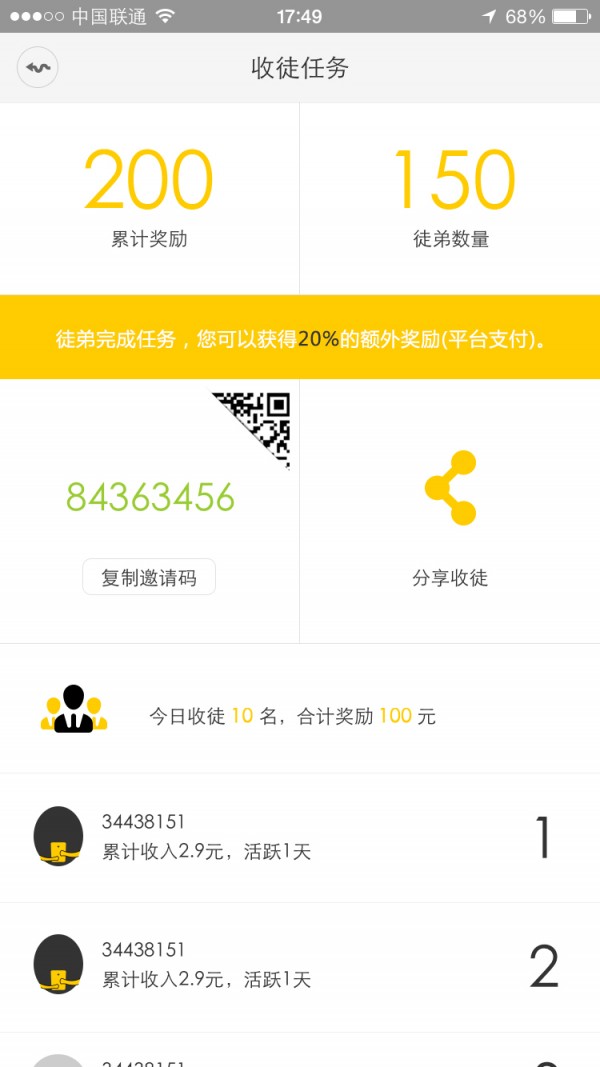Open apprentice row ranked number 2
Viewport: 600px width, 1067px height.
pos(300,967)
